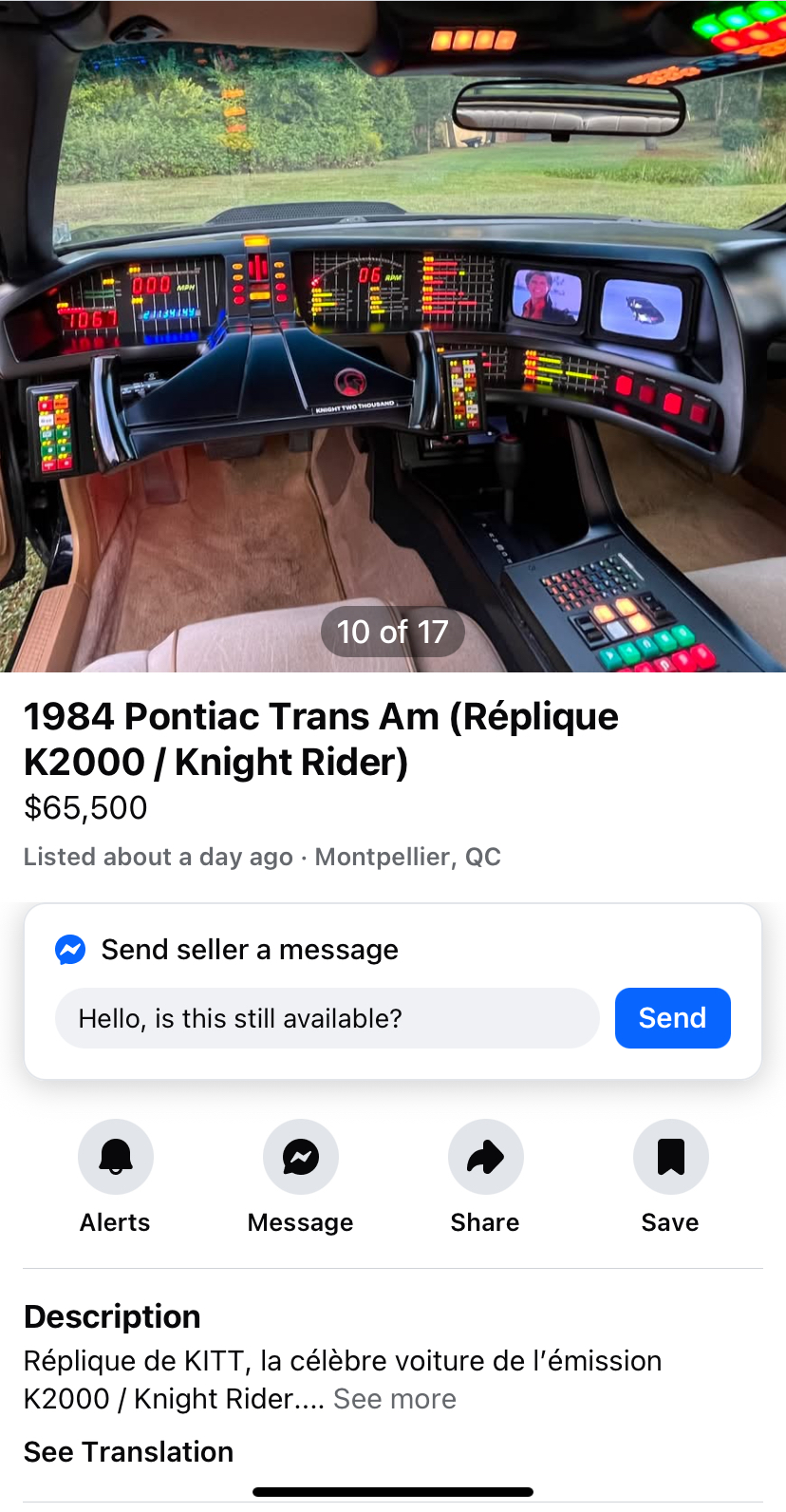
Task: Edit the 'Hello, is this still available?' message field
Action: pyautogui.click(x=327, y=1018)
